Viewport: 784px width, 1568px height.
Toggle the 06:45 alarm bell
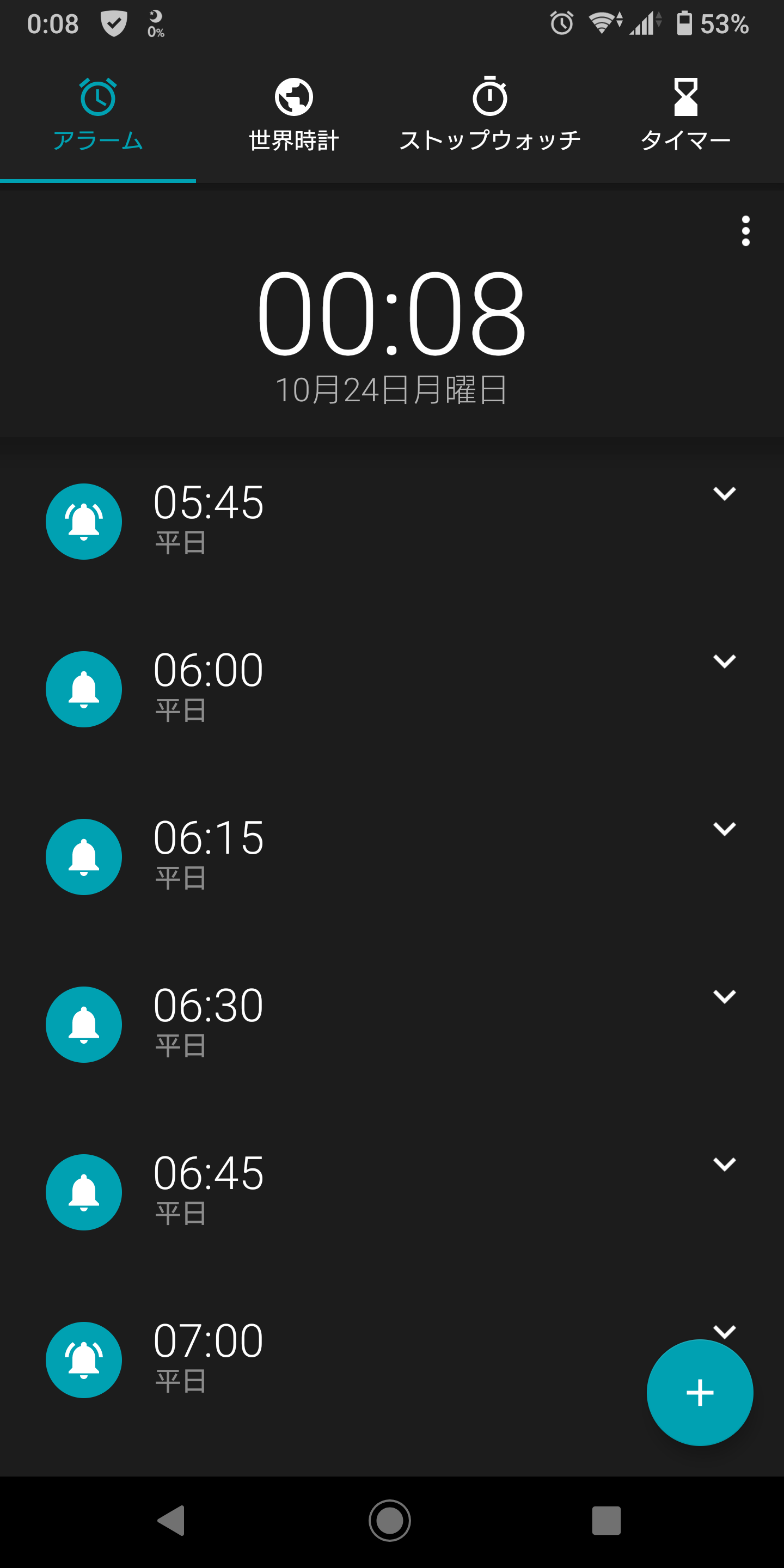pyautogui.click(x=84, y=1192)
